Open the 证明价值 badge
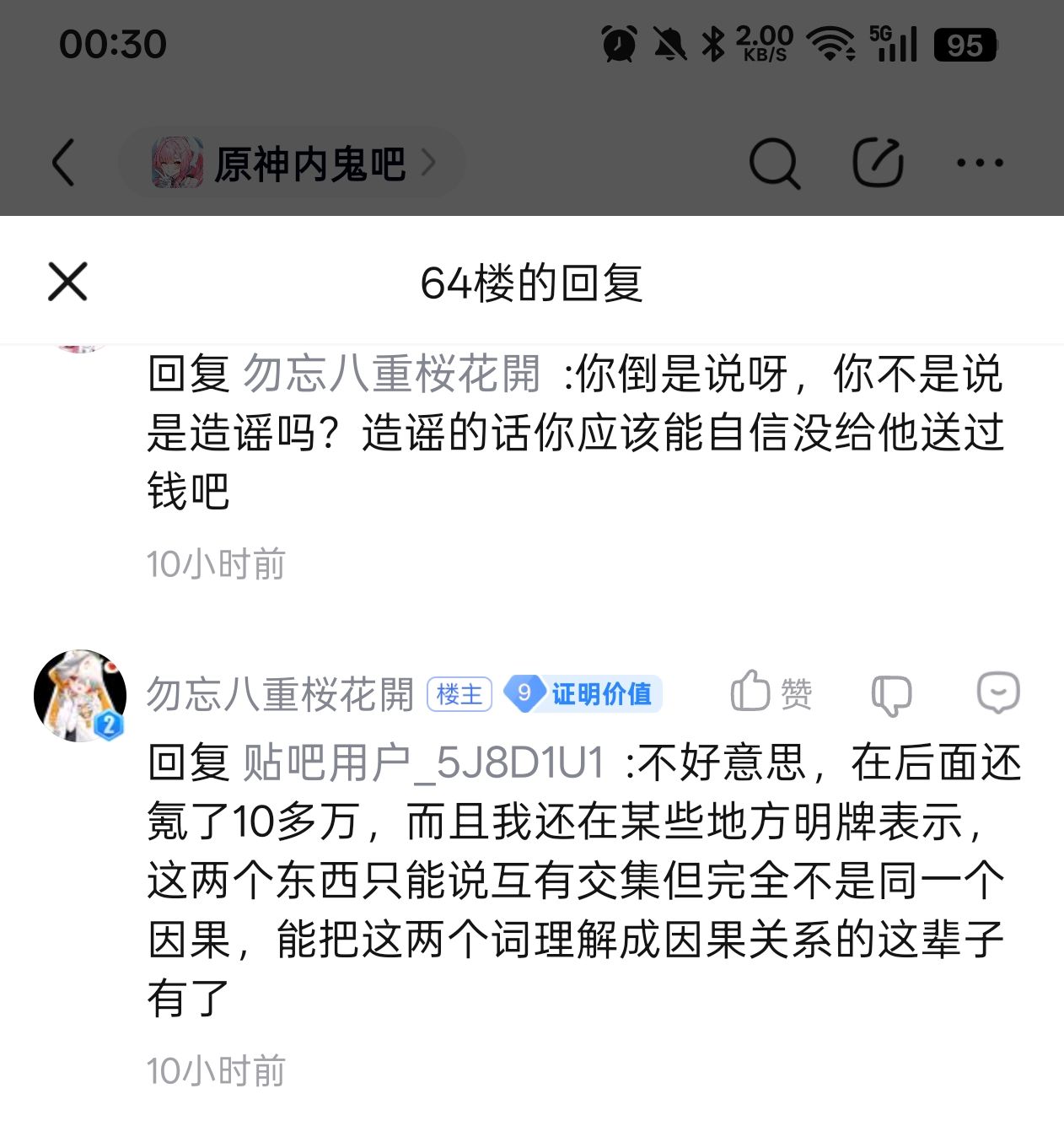This screenshot has height=1137, width=1064. [583, 694]
